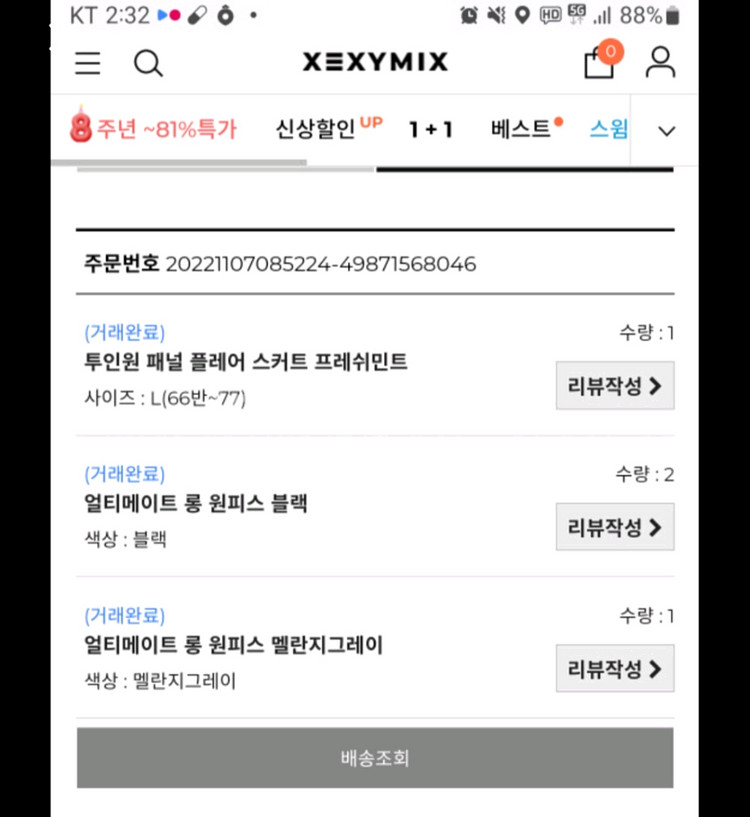Open the hamburger drawer menu
Viewport: 750px width, 817px height.
(88, 63)
